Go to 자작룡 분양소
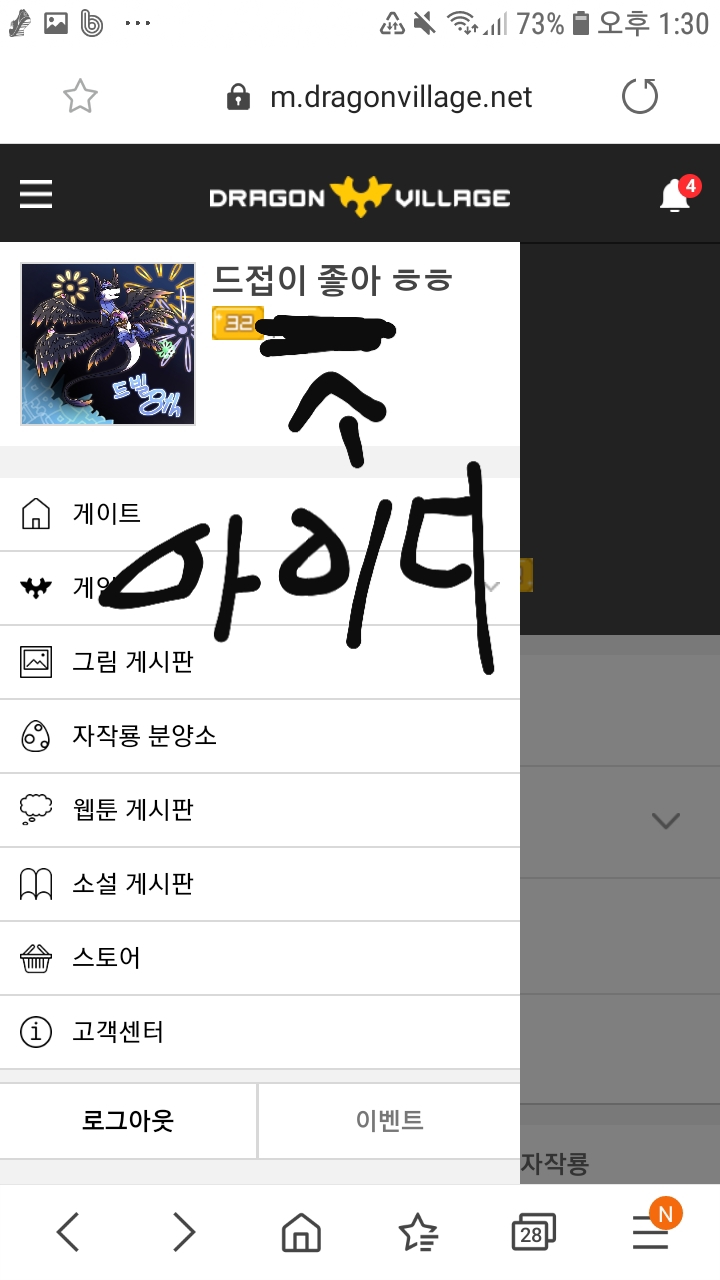The image size is (720, 1280). (144, 736)
